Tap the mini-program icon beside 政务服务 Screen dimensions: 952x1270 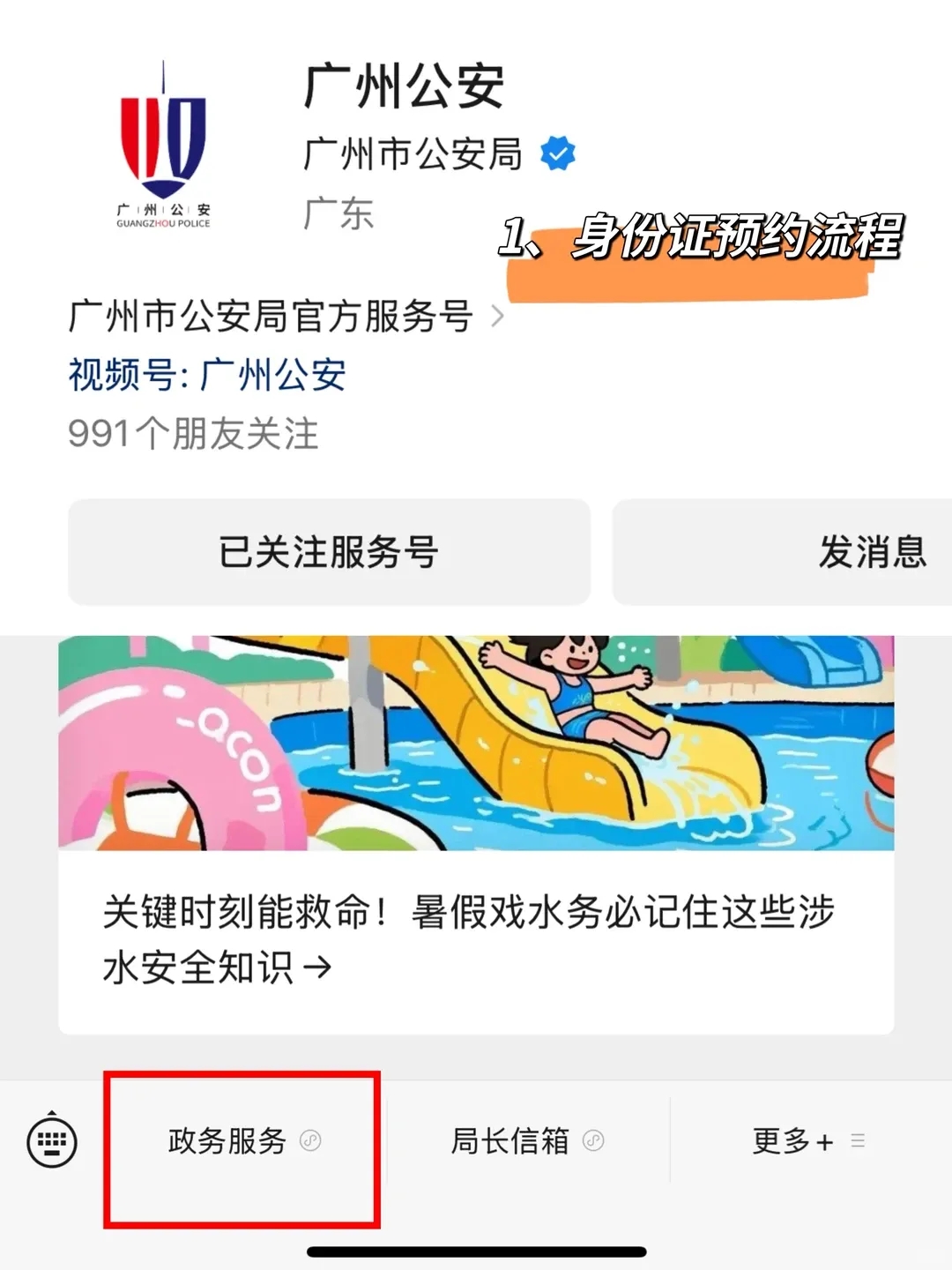(x=310, y=1140)
